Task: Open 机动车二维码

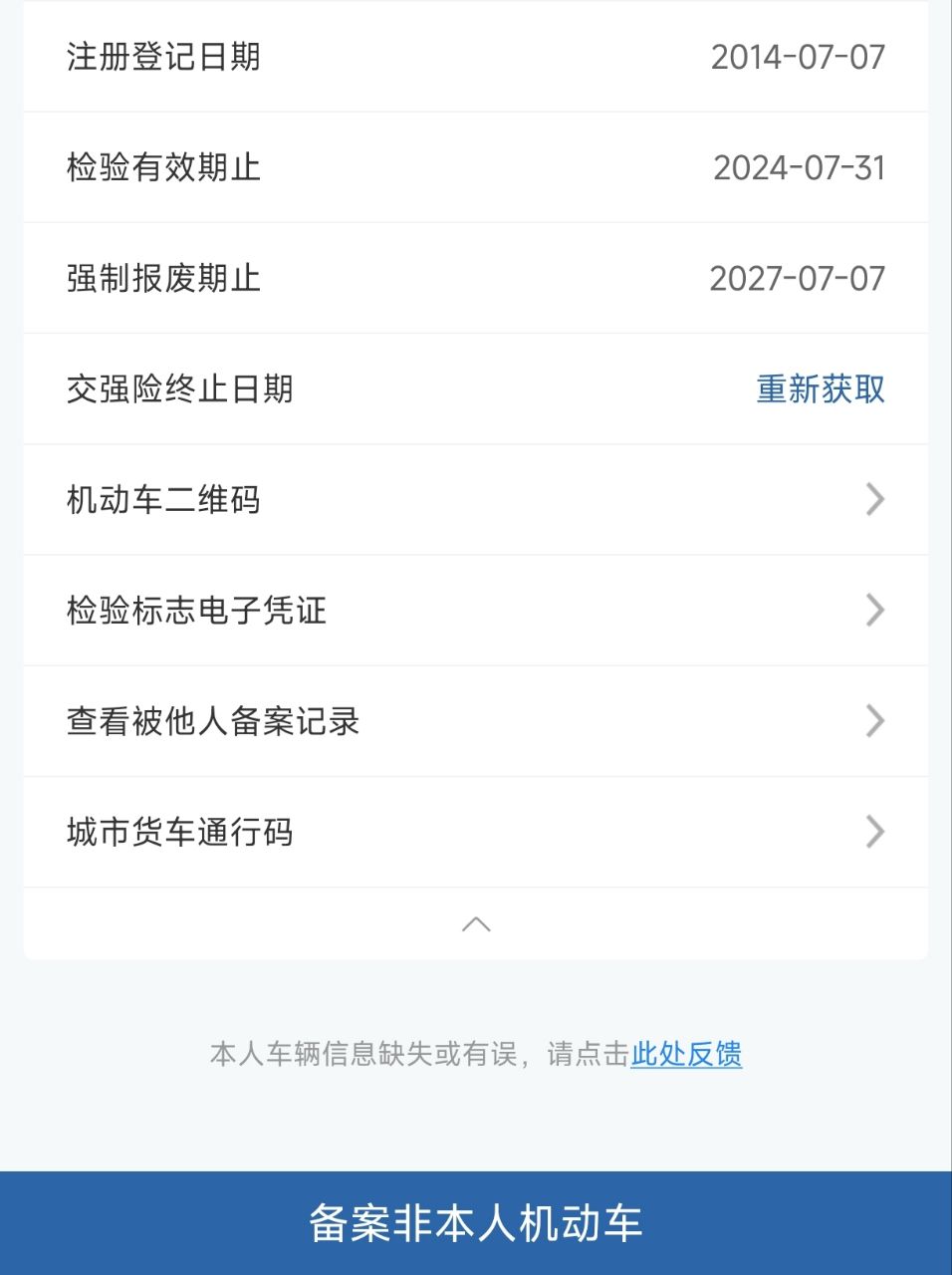Action: (x=475, y=500)
